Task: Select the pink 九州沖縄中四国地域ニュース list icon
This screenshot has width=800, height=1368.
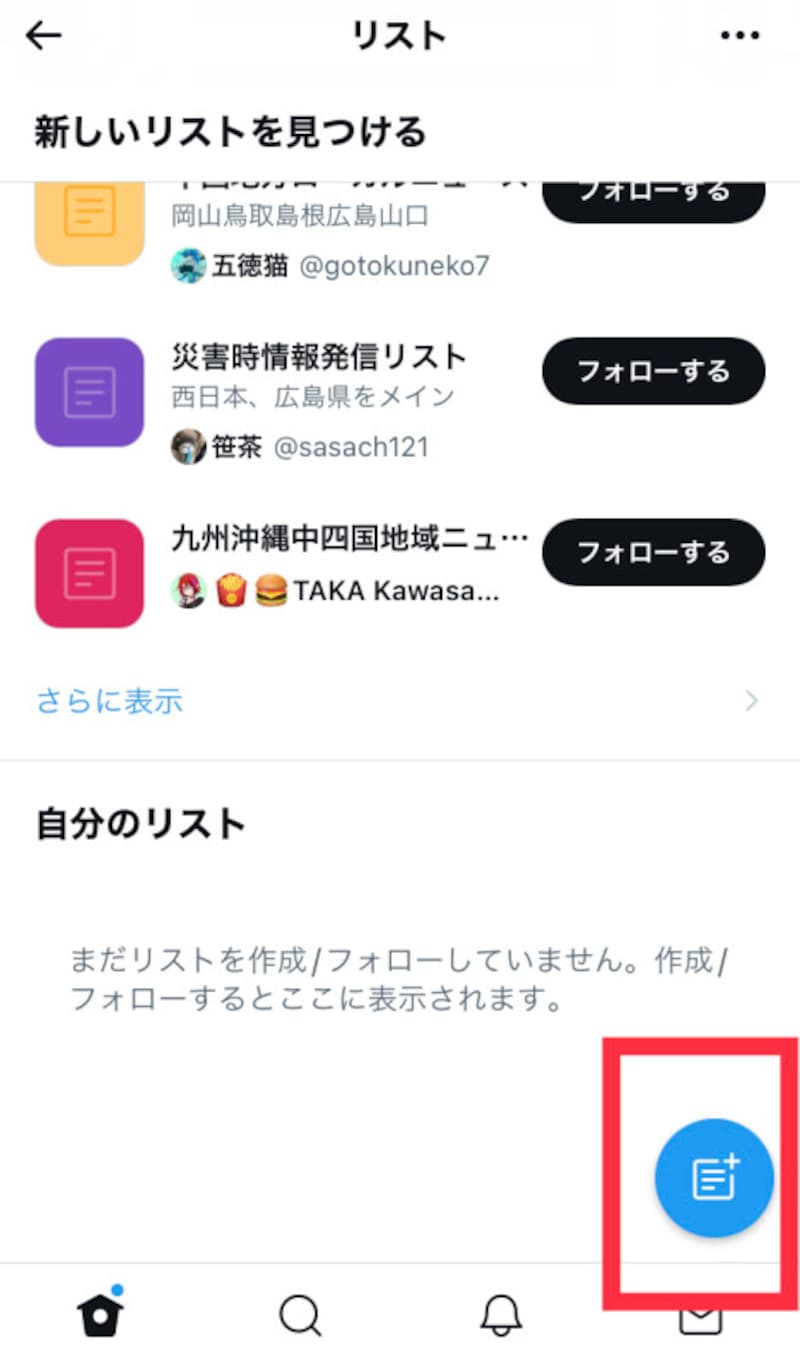Action: click(x=88, y=572)
